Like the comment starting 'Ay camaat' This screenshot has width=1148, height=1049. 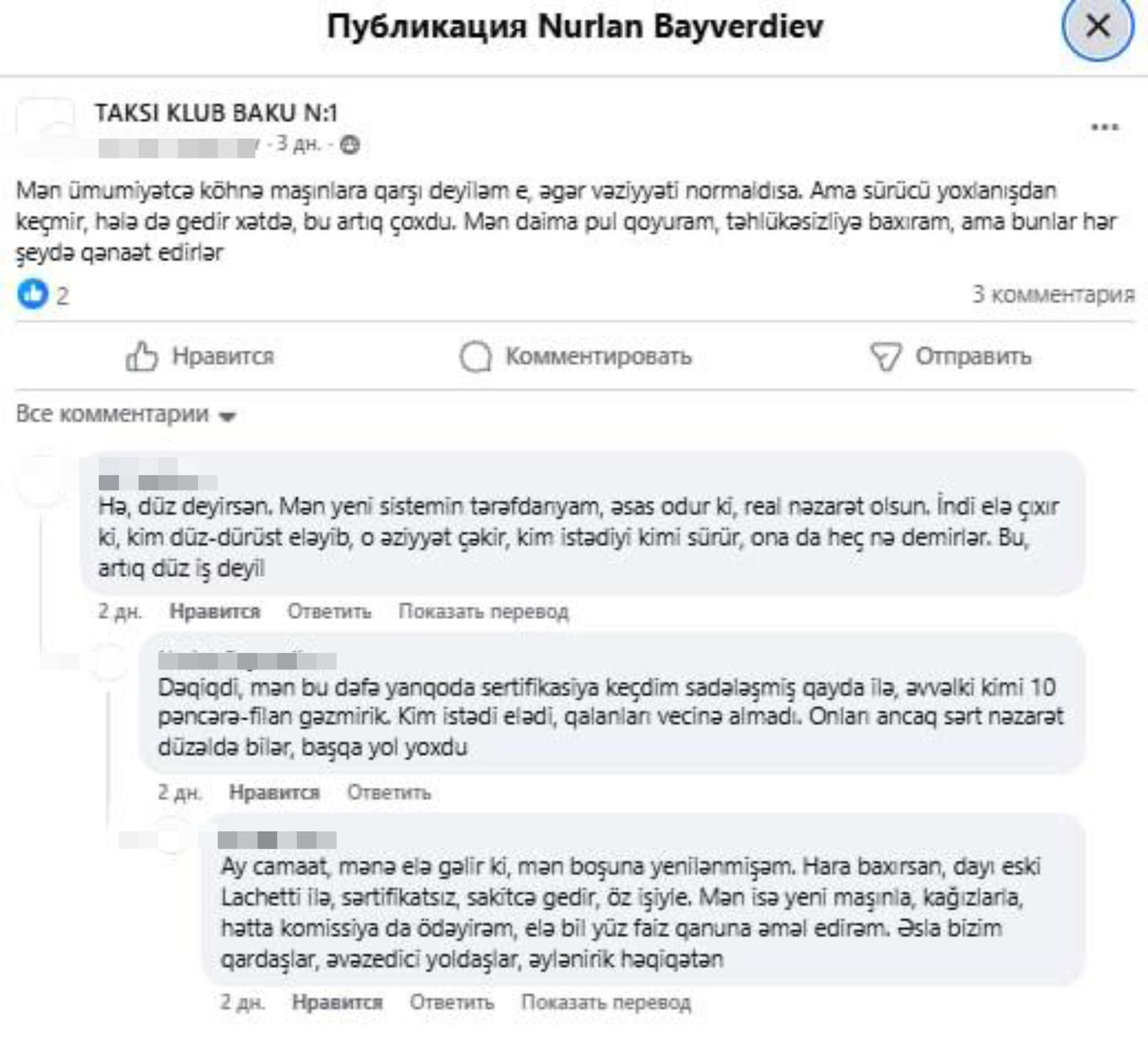tap(337, 1002)
